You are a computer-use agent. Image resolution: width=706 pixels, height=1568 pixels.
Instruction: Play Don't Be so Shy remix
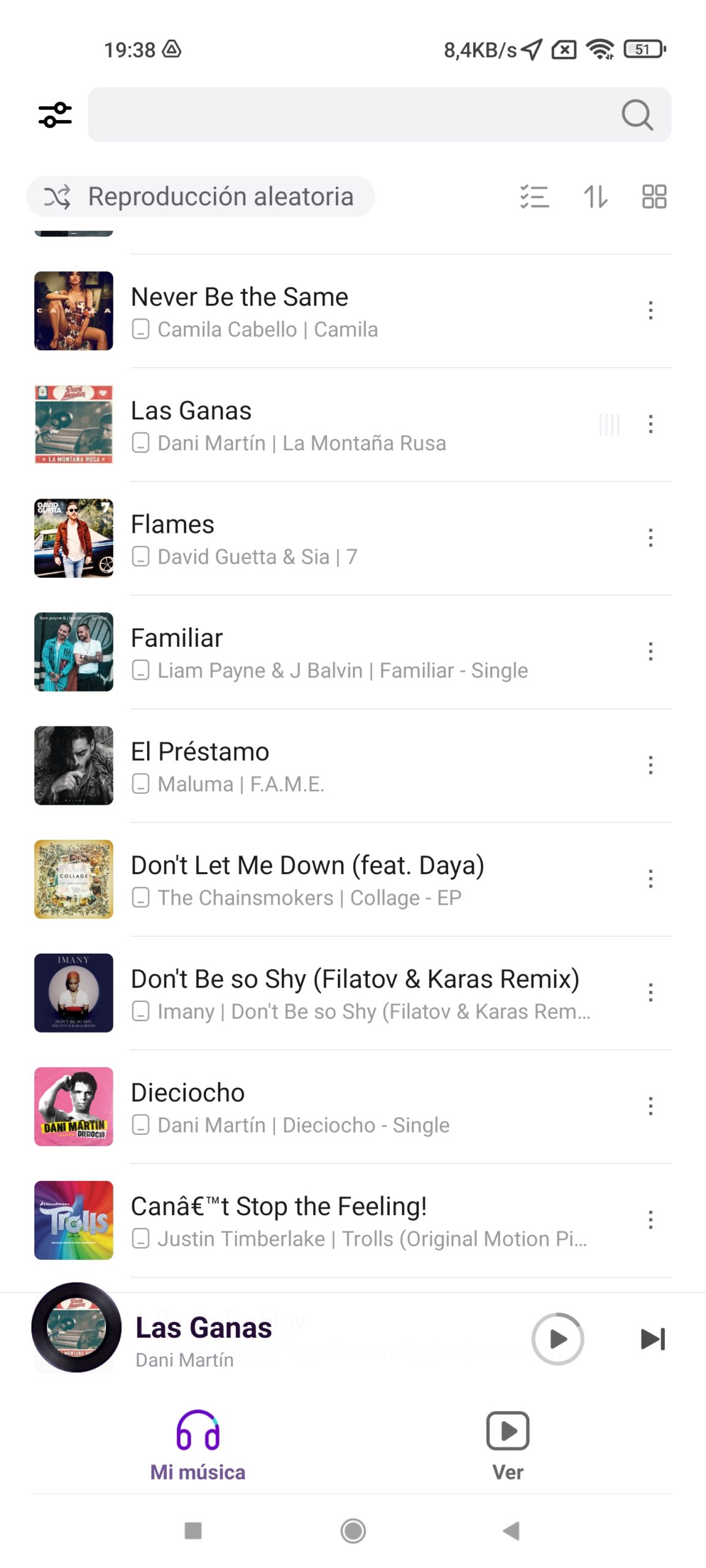[x=352, y=993]
